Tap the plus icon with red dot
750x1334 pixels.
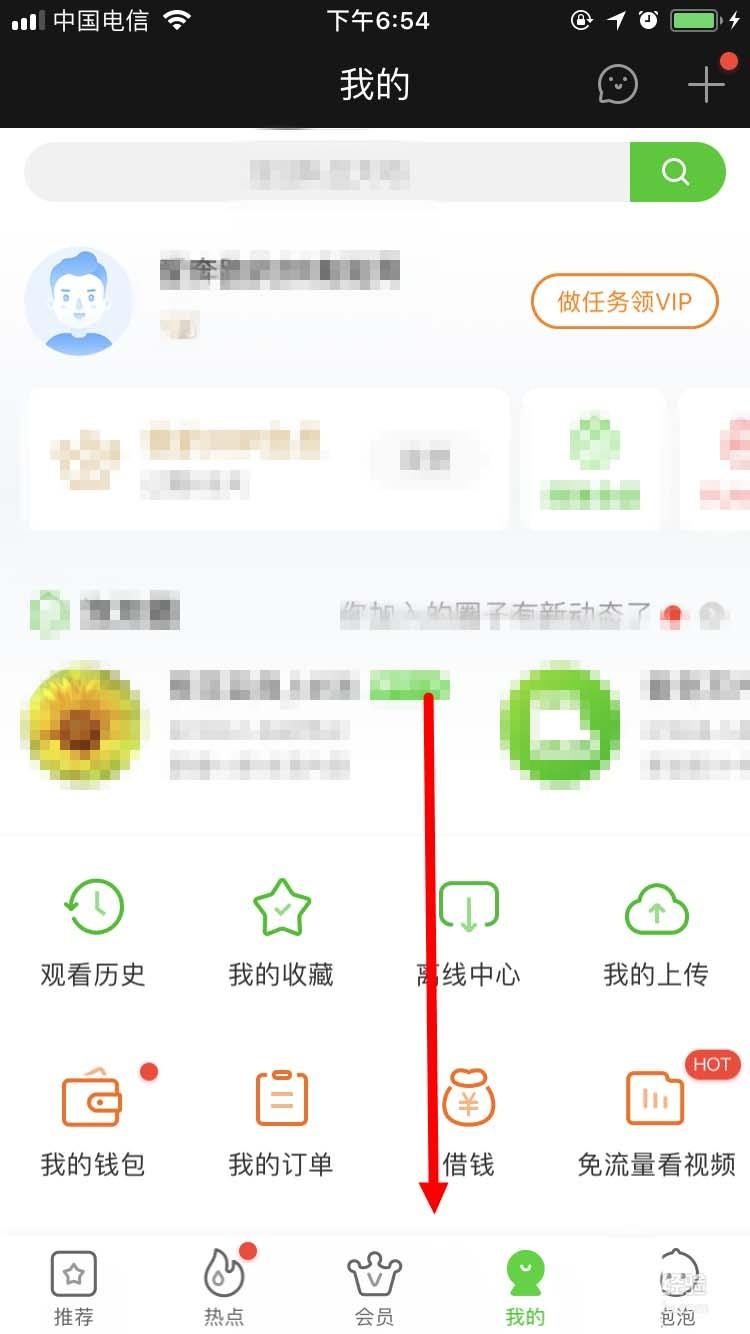[705, 84]
